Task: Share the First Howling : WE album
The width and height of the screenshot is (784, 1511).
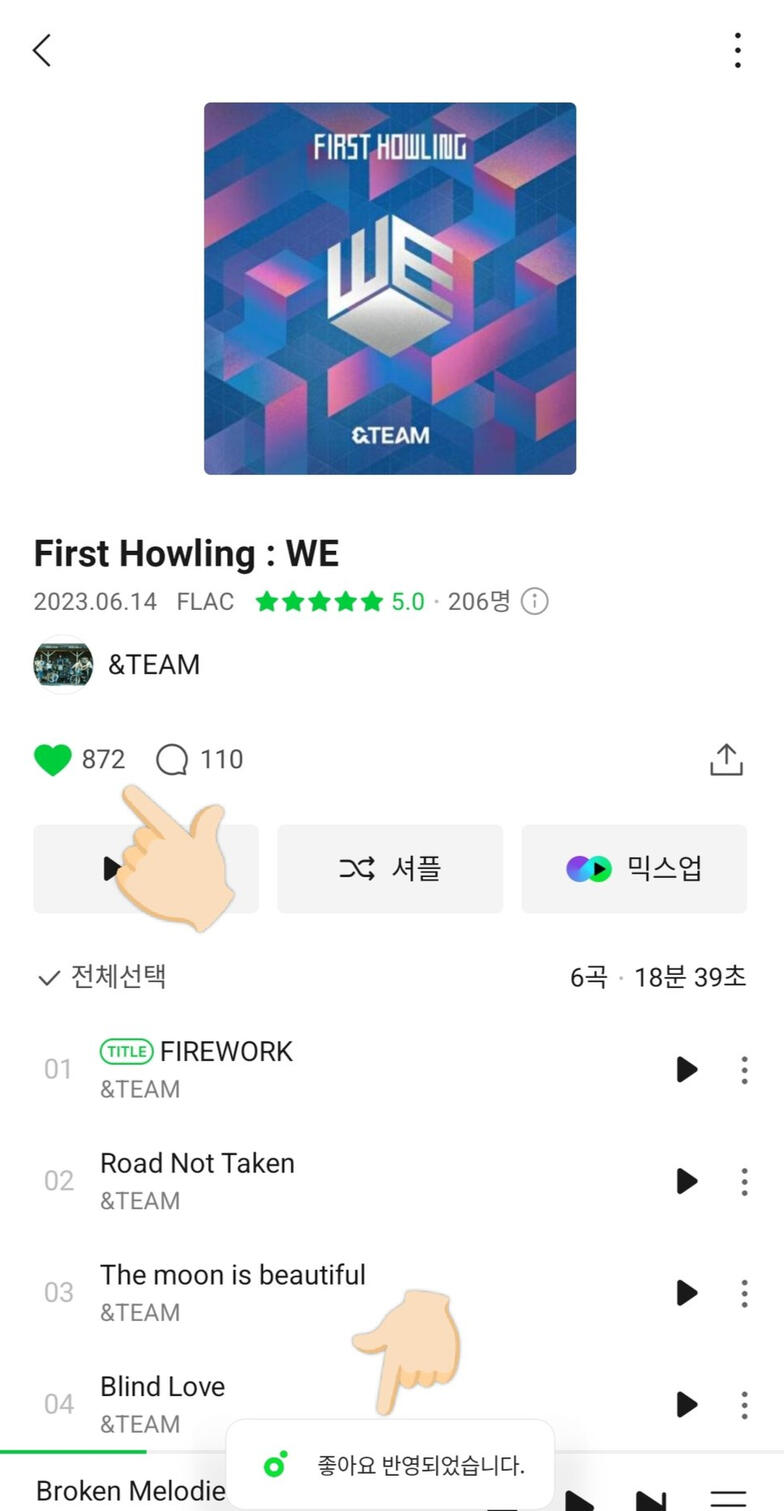Action: coord(726,760)
